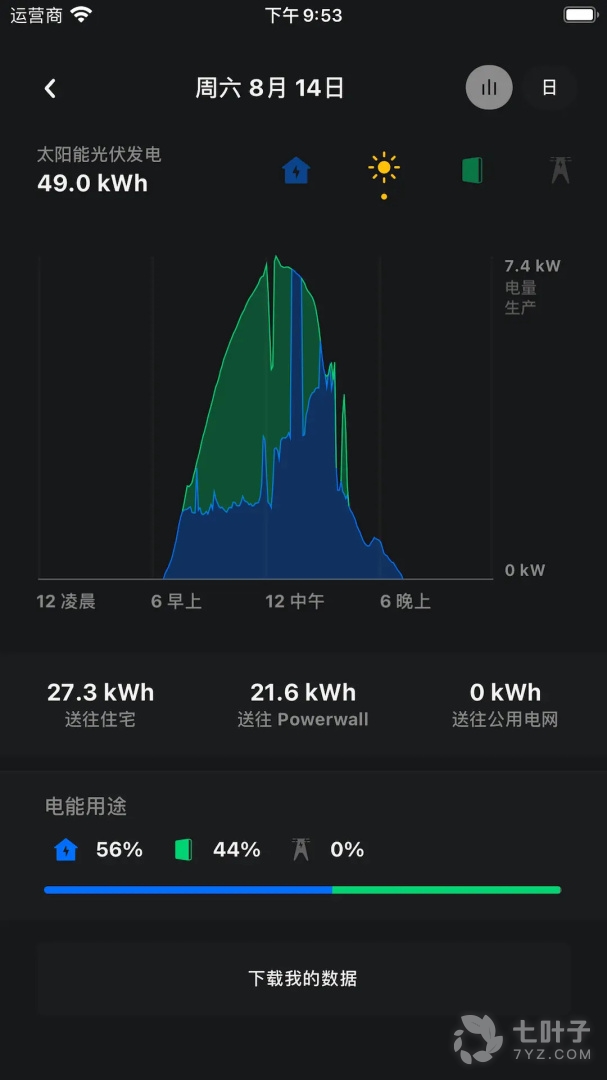Go back using the top-left arrow
The image size is (607, 1080).
(x=50, y=88)
